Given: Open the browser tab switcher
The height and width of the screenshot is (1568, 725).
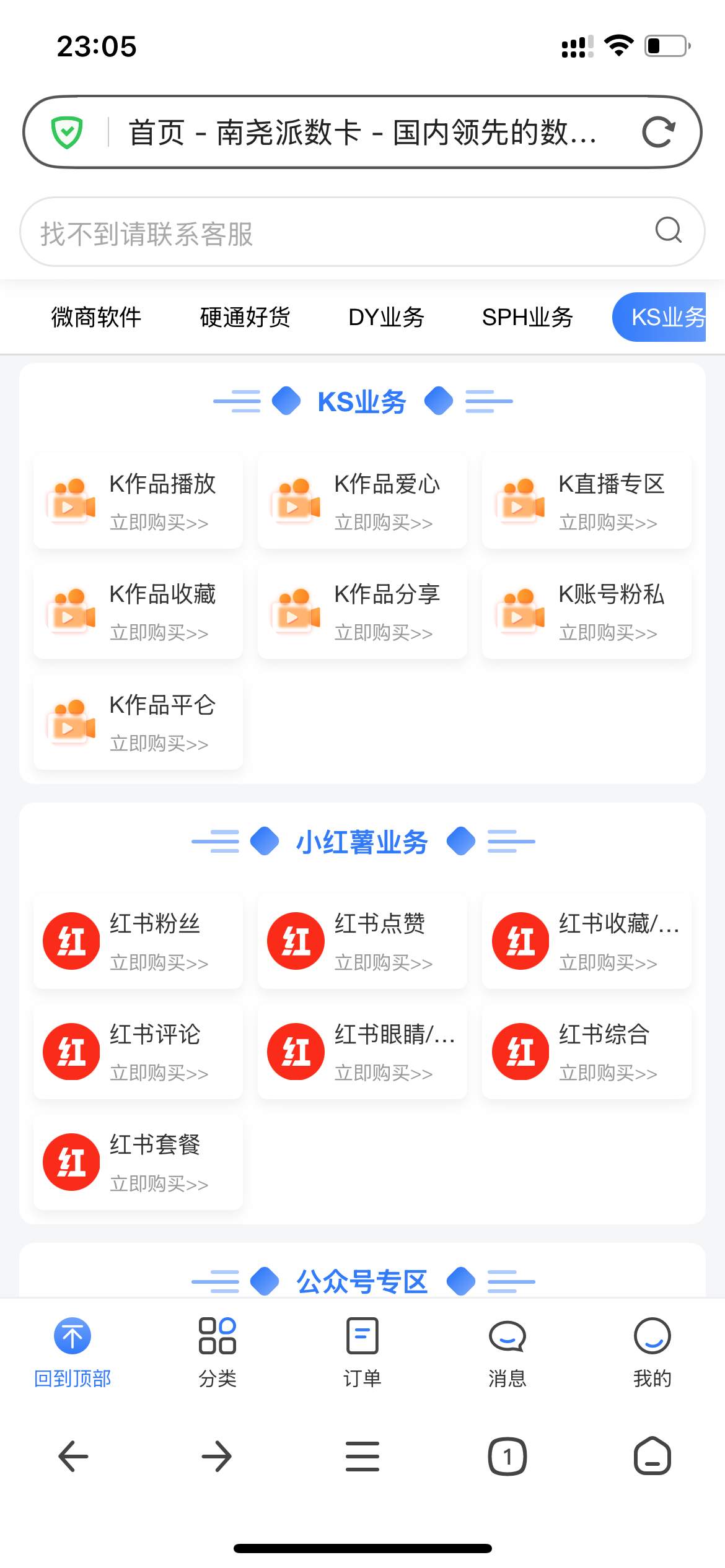Looking at the screenshot, I should coord(507,1457).
